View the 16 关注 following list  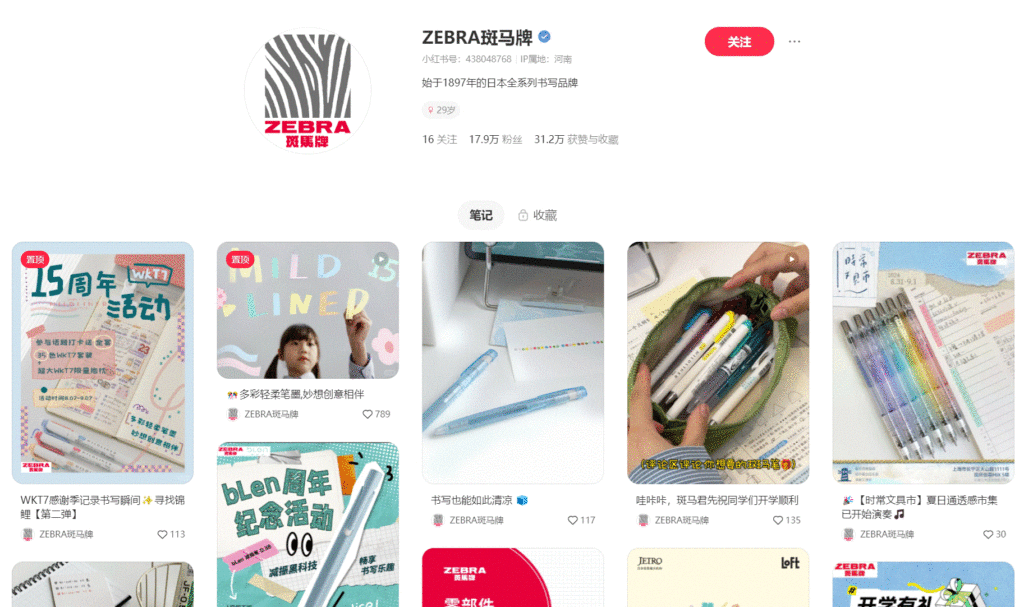(439, 140)
